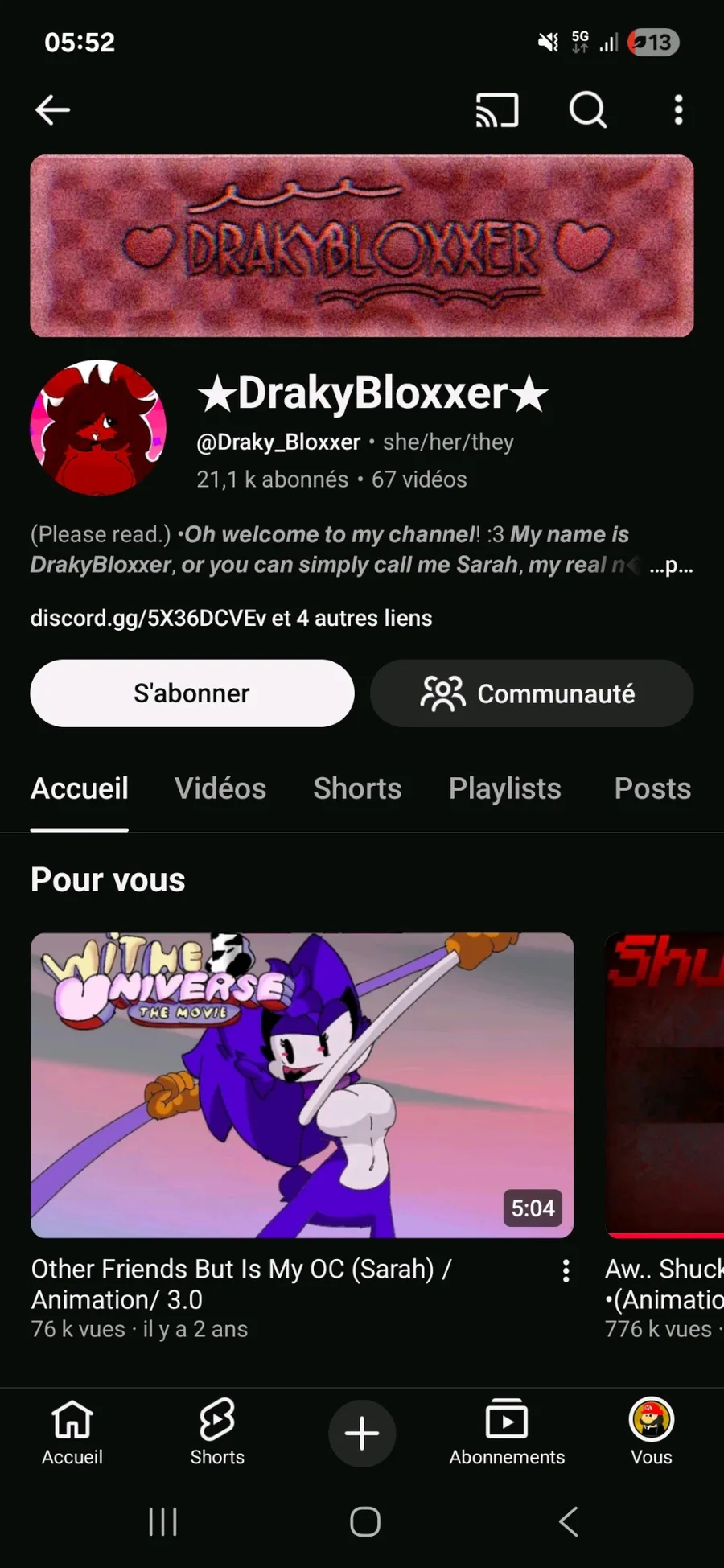
Task: Open the Abonnements tab
Action: [x=507, y=1433]
